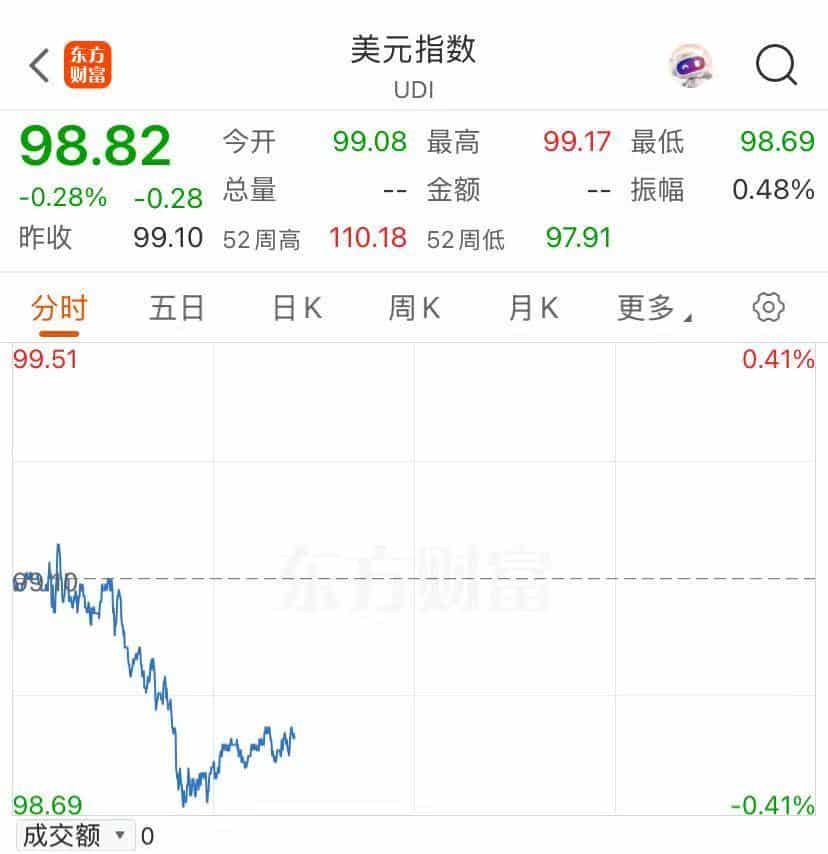828x854 pixels.
Task: Open the 日K daily candlestick view
Action: click(x=293, y=308)
